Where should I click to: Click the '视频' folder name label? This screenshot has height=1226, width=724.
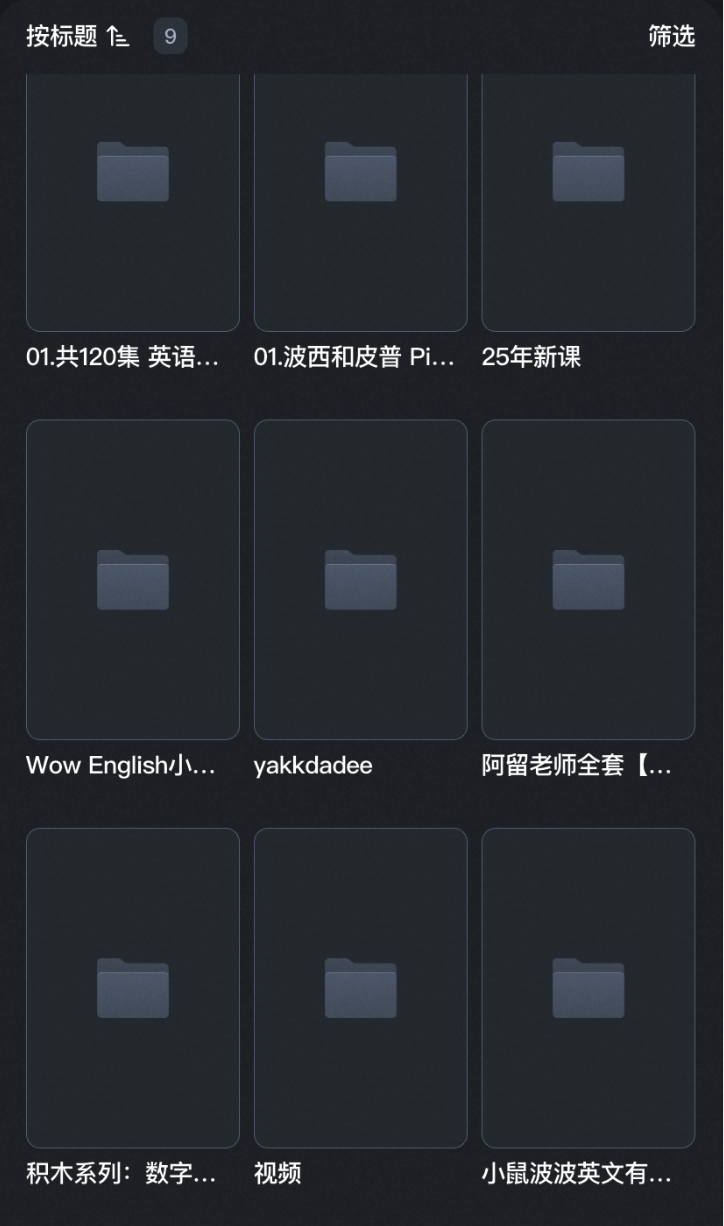point(277,1175)
